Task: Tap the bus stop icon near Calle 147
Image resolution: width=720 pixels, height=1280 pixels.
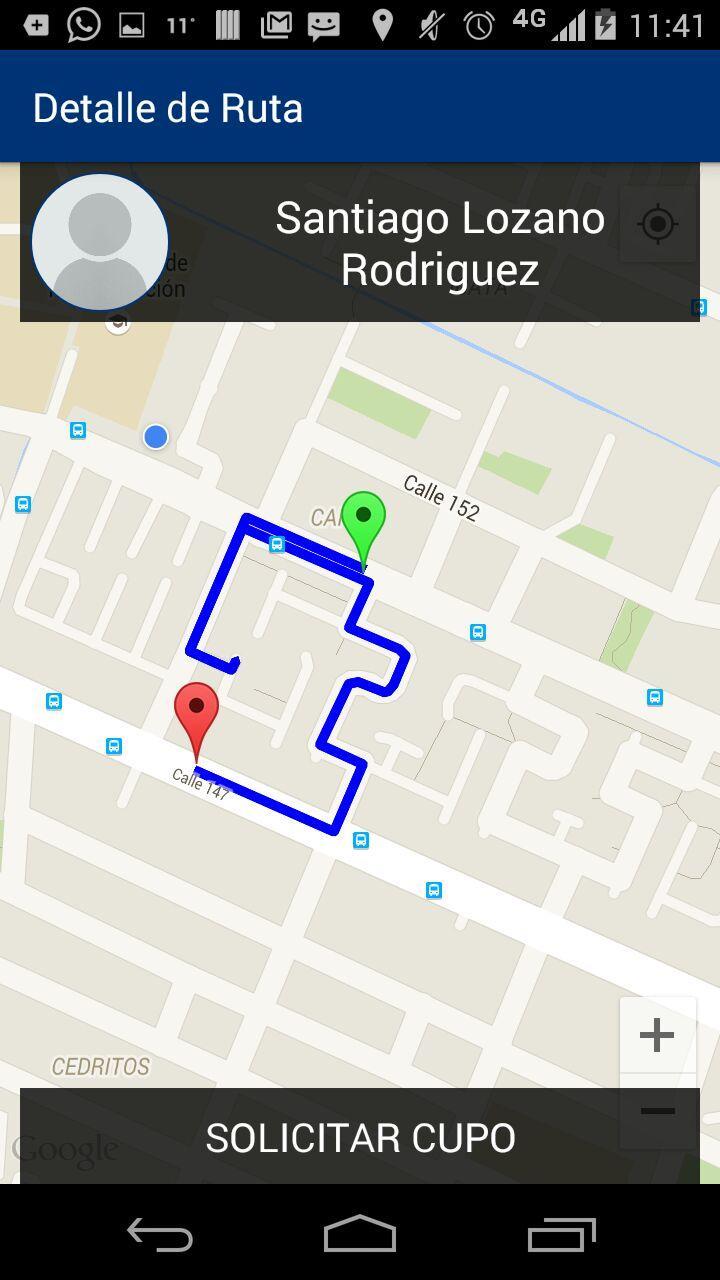Action: 112,746
